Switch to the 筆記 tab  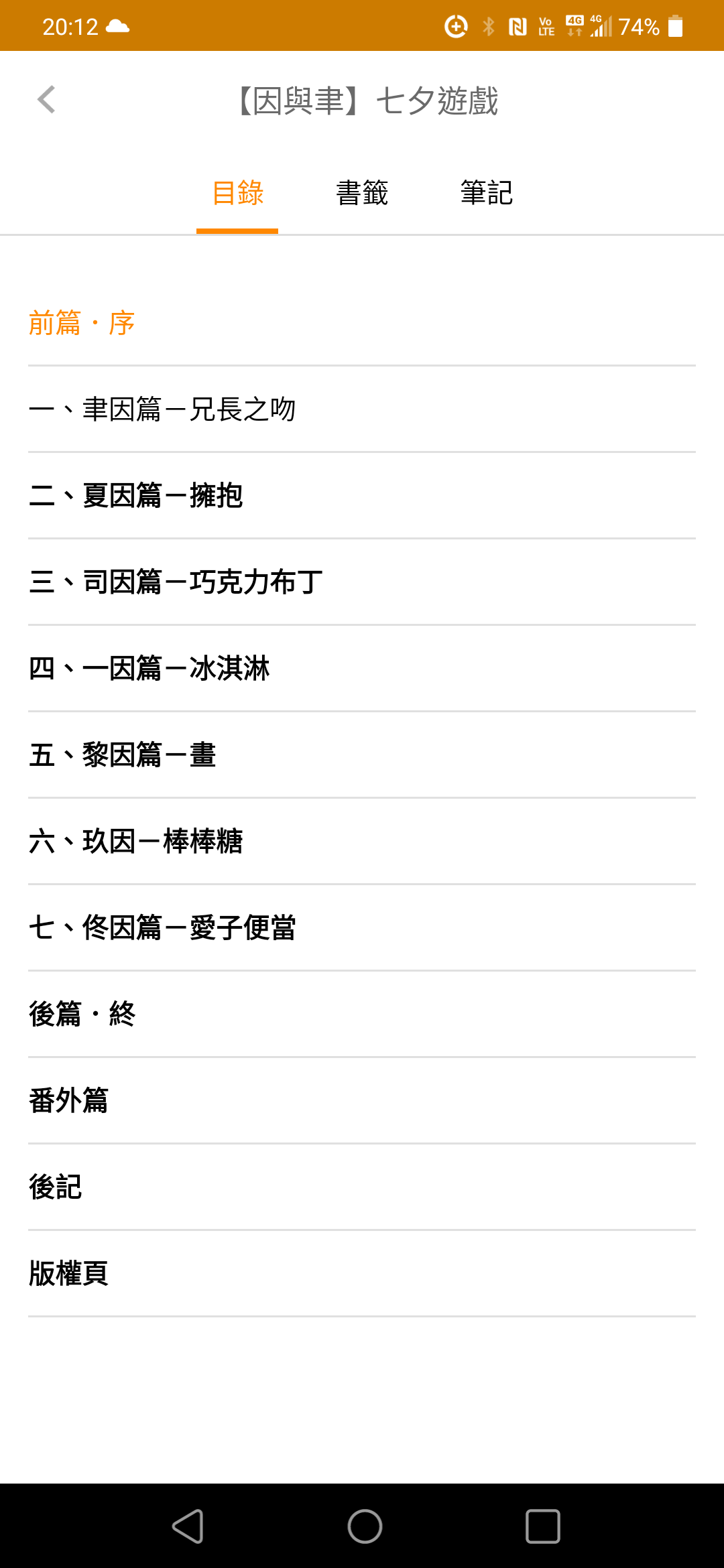(x=486, y=193)
